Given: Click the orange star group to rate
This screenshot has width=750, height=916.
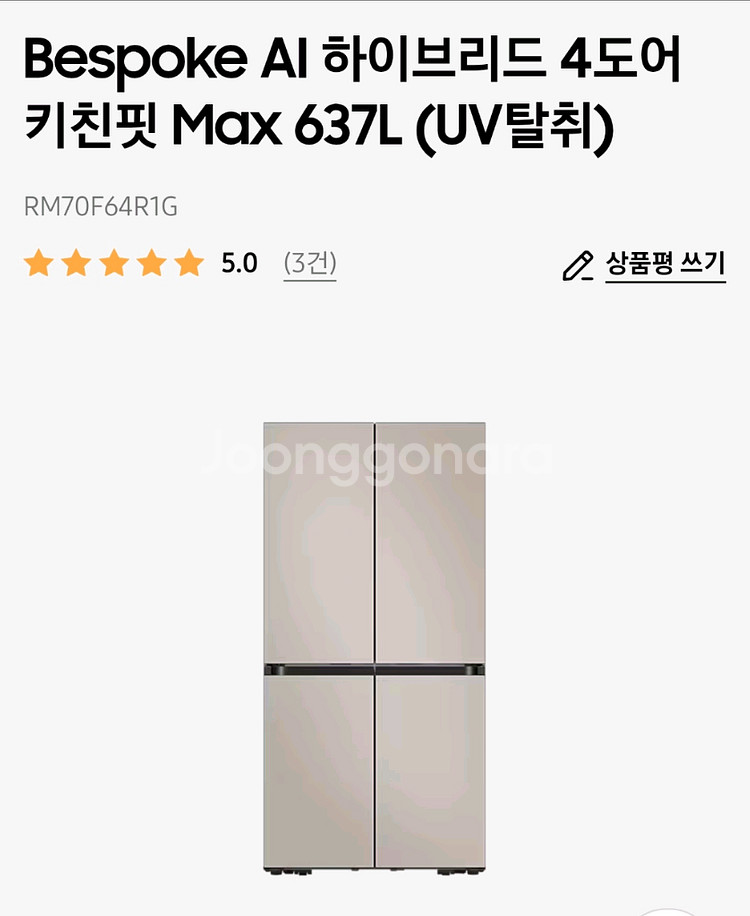Looking at the screenshot, I should (115, 265).
